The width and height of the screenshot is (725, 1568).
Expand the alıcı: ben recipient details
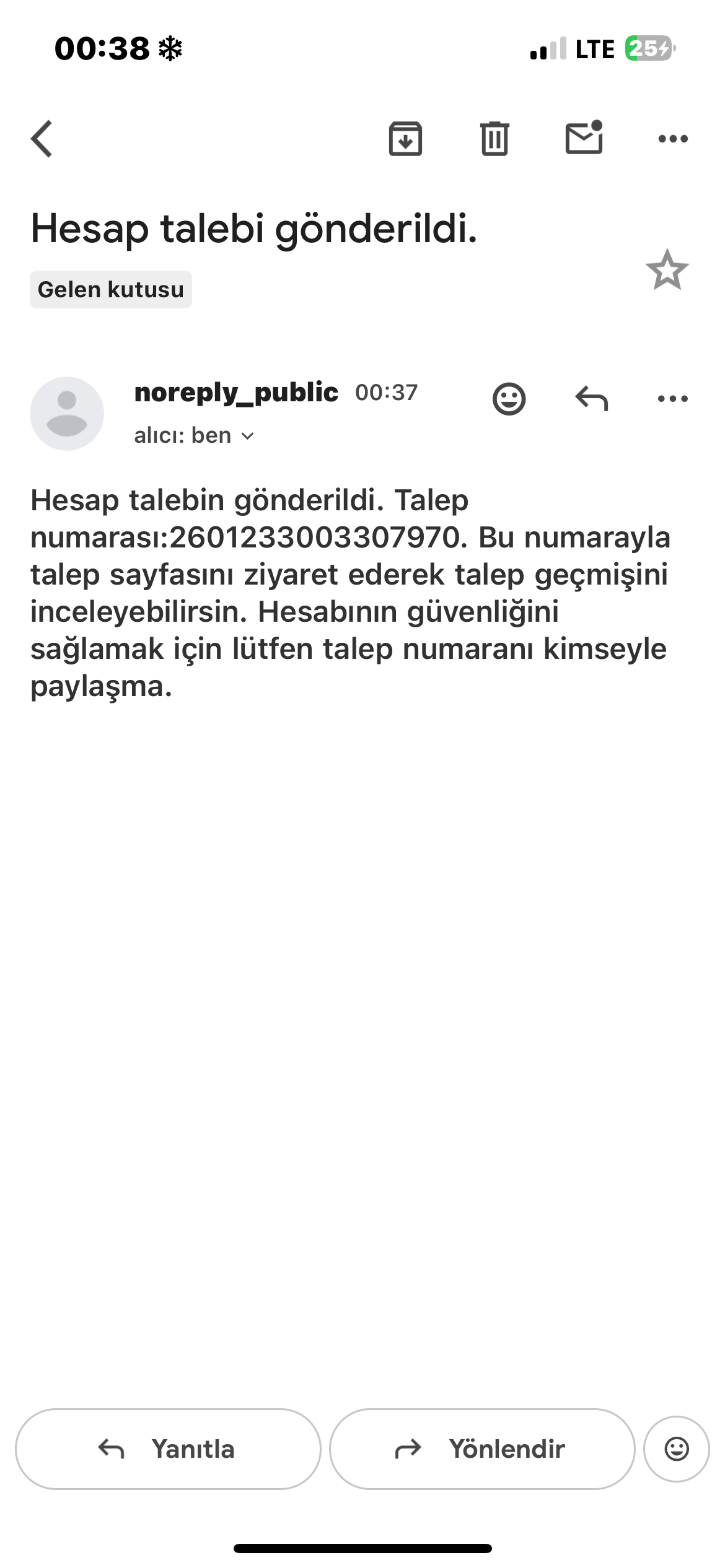[x=194, y=435]
